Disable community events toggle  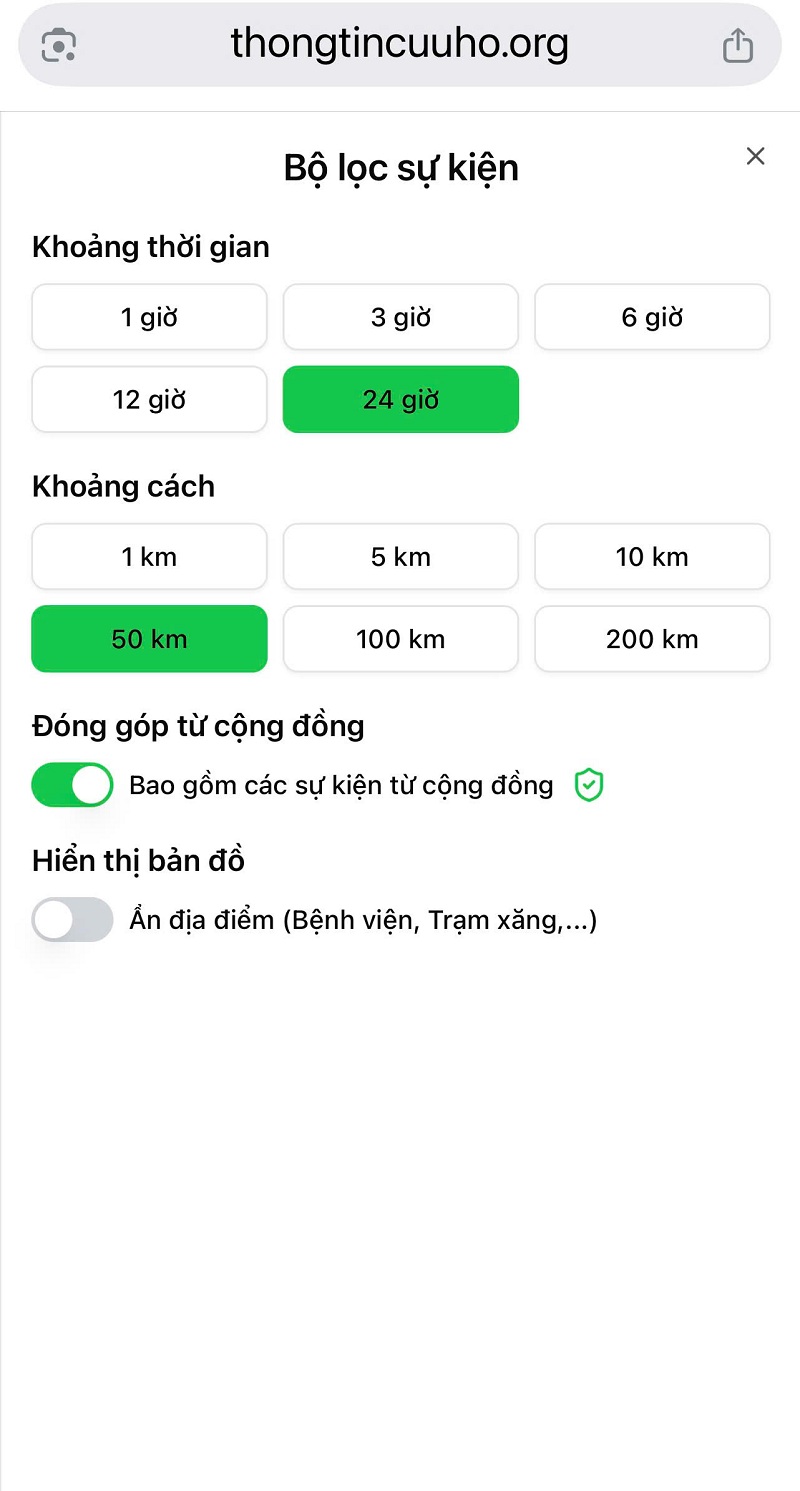(72, 785)
